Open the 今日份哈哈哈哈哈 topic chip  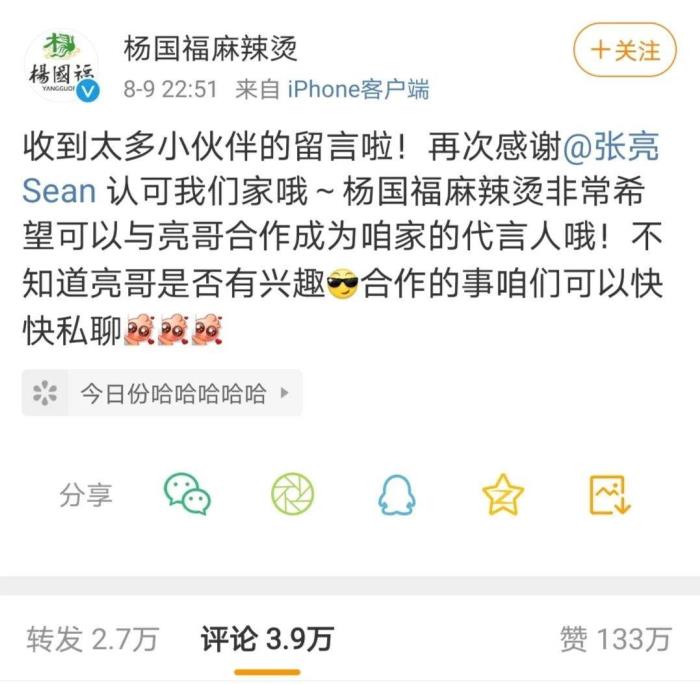162,393
